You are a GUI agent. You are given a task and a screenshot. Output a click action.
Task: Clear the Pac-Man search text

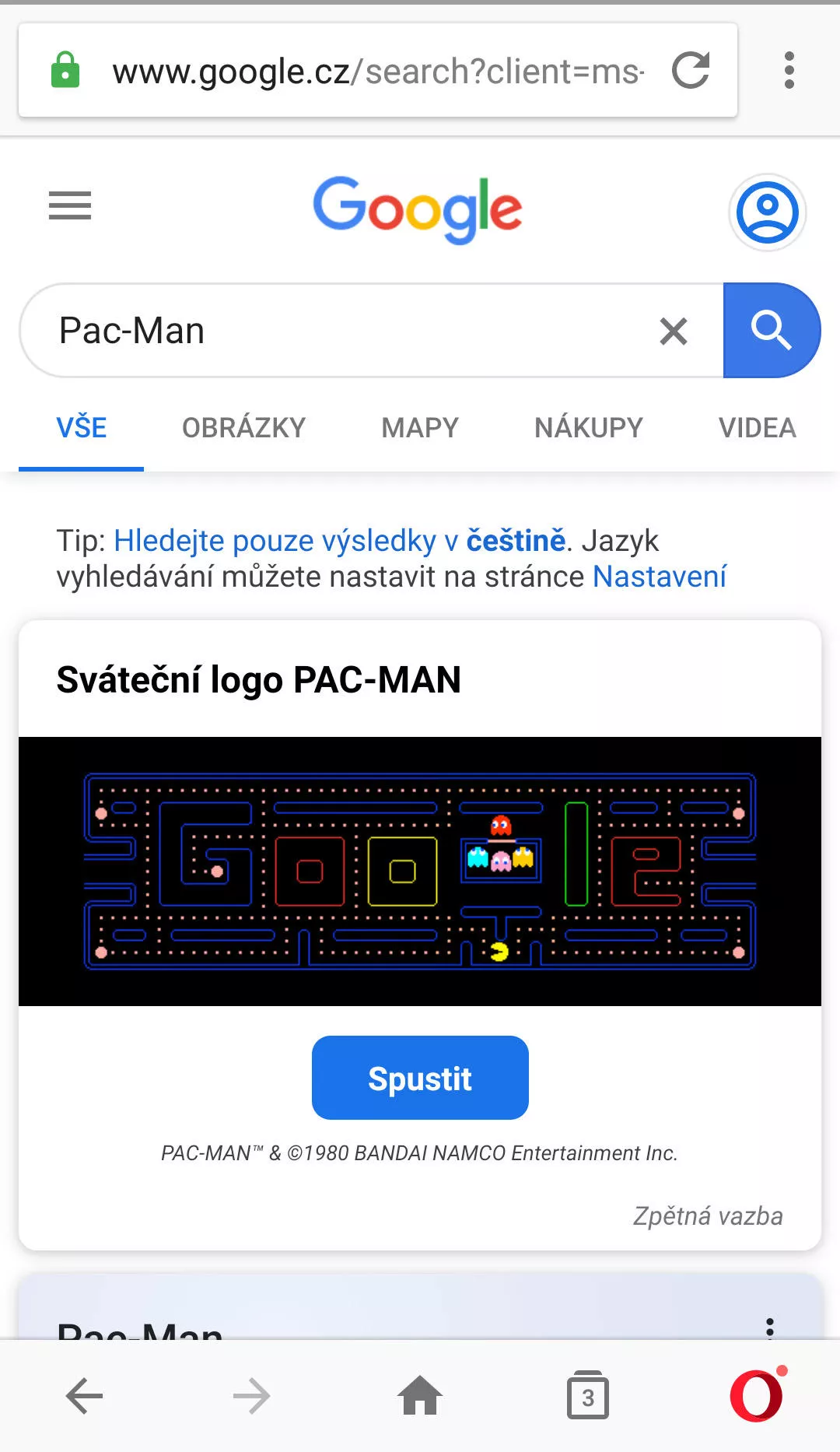tap(673, 331)
